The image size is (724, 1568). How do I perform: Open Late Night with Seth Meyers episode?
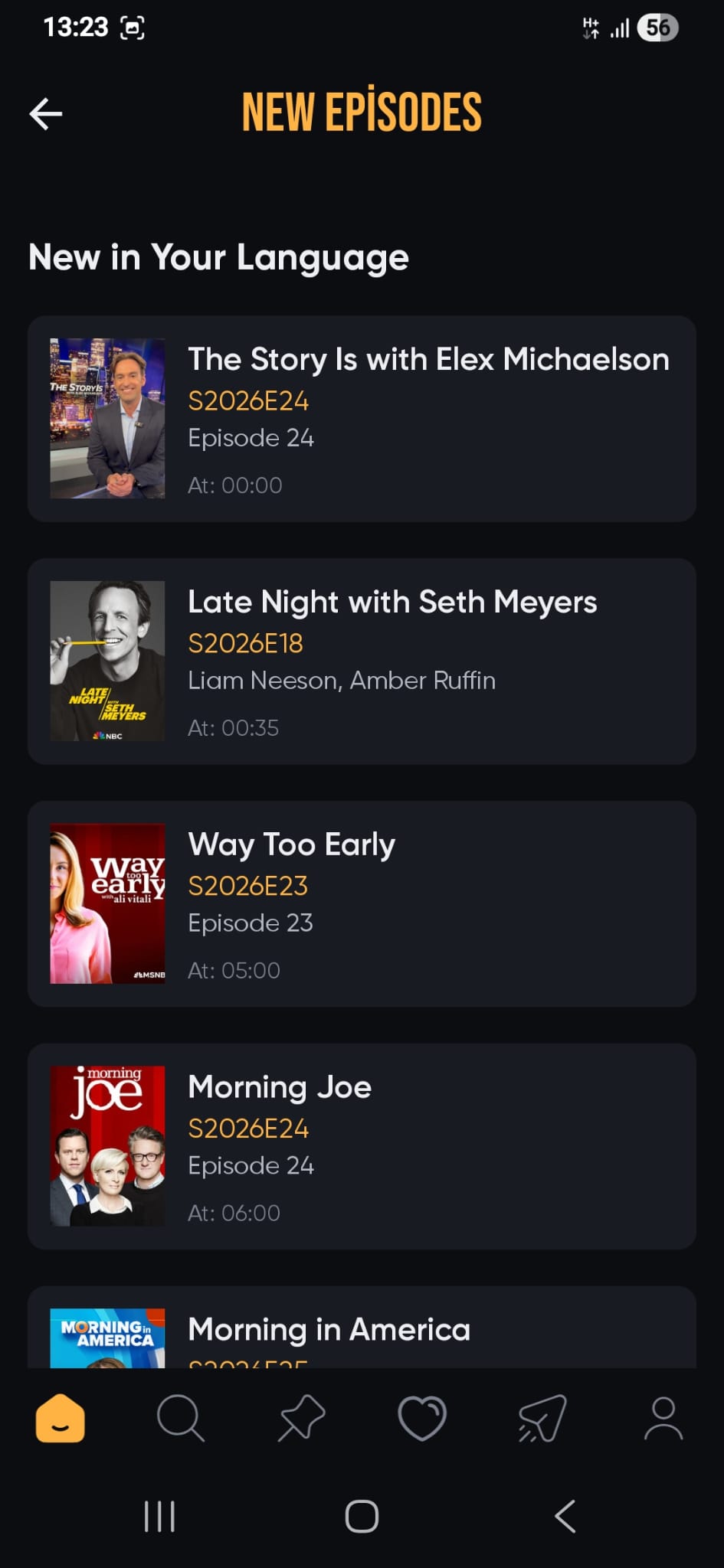[x=362, y=661]
